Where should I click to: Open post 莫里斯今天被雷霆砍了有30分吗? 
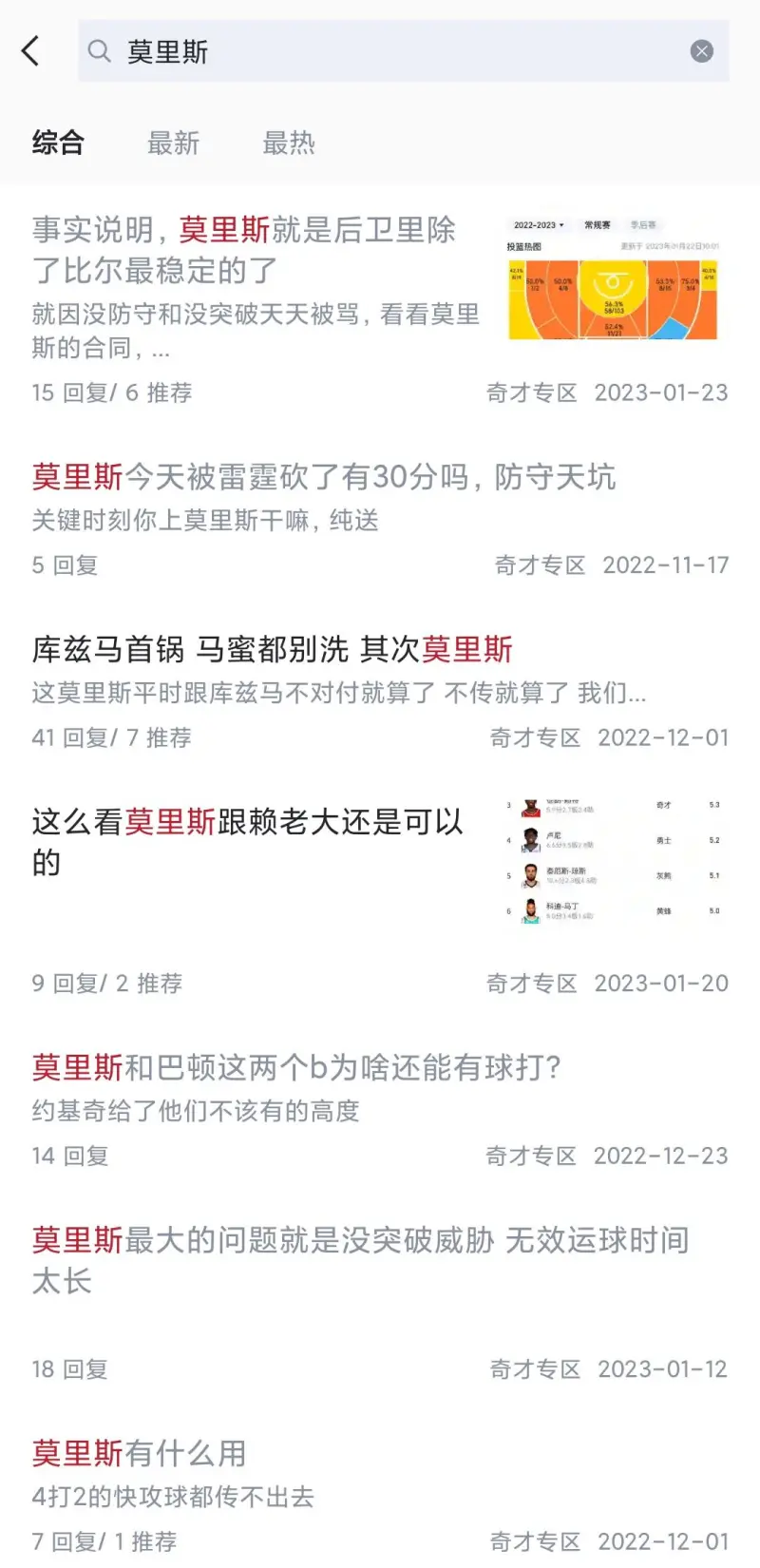point(323,477)
